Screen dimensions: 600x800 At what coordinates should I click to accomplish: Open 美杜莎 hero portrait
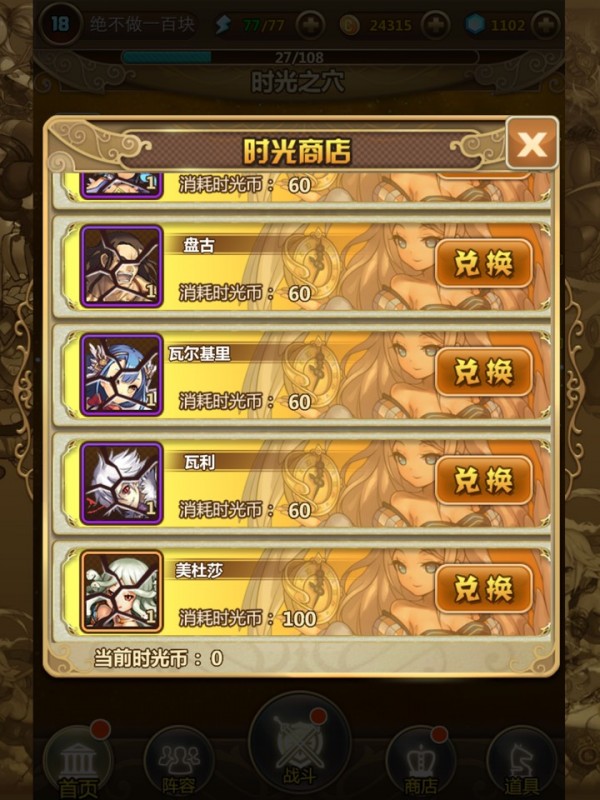pyautogui.click(x=122, y=590)
